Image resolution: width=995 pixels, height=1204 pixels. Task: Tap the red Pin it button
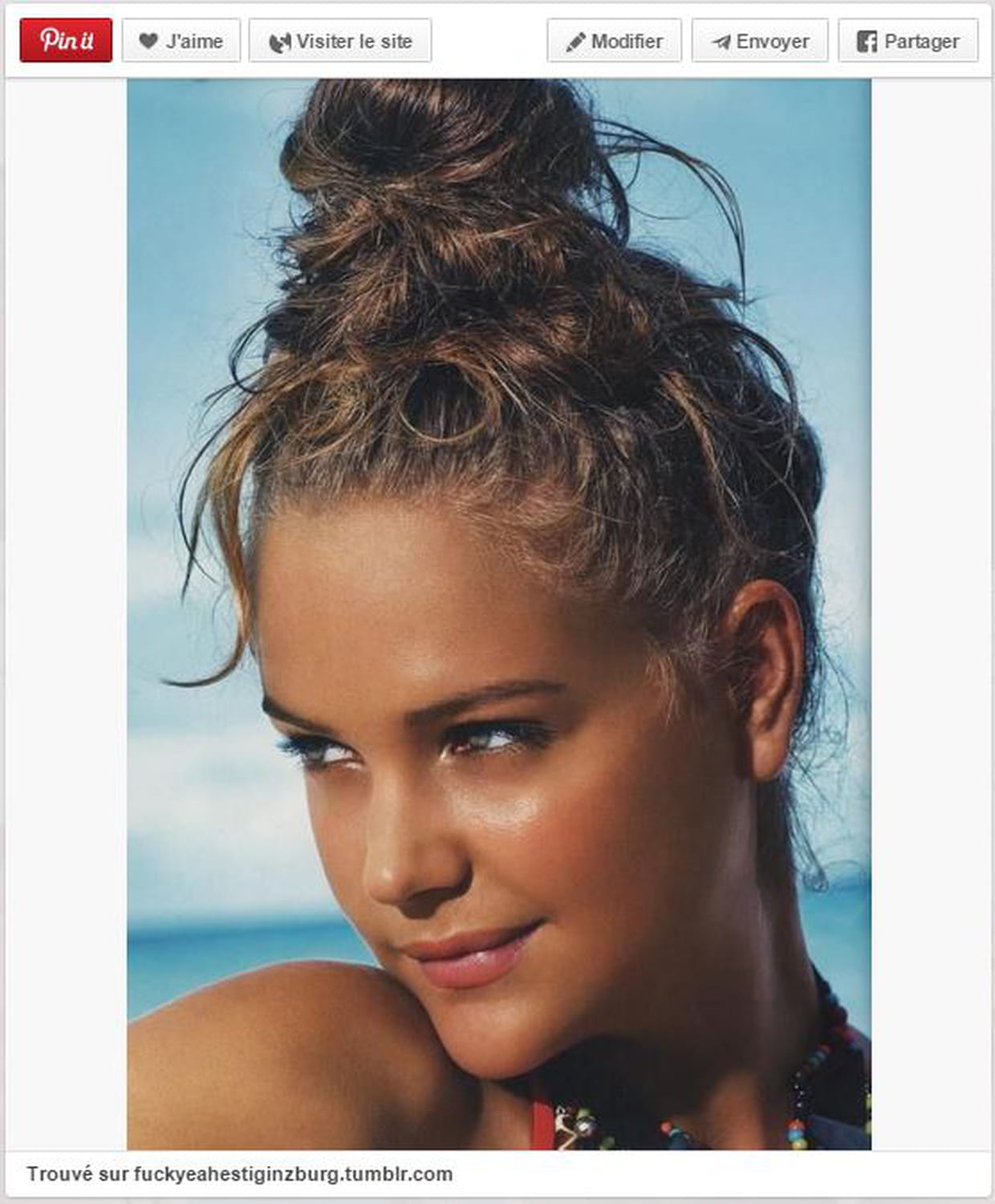point(66,40)
